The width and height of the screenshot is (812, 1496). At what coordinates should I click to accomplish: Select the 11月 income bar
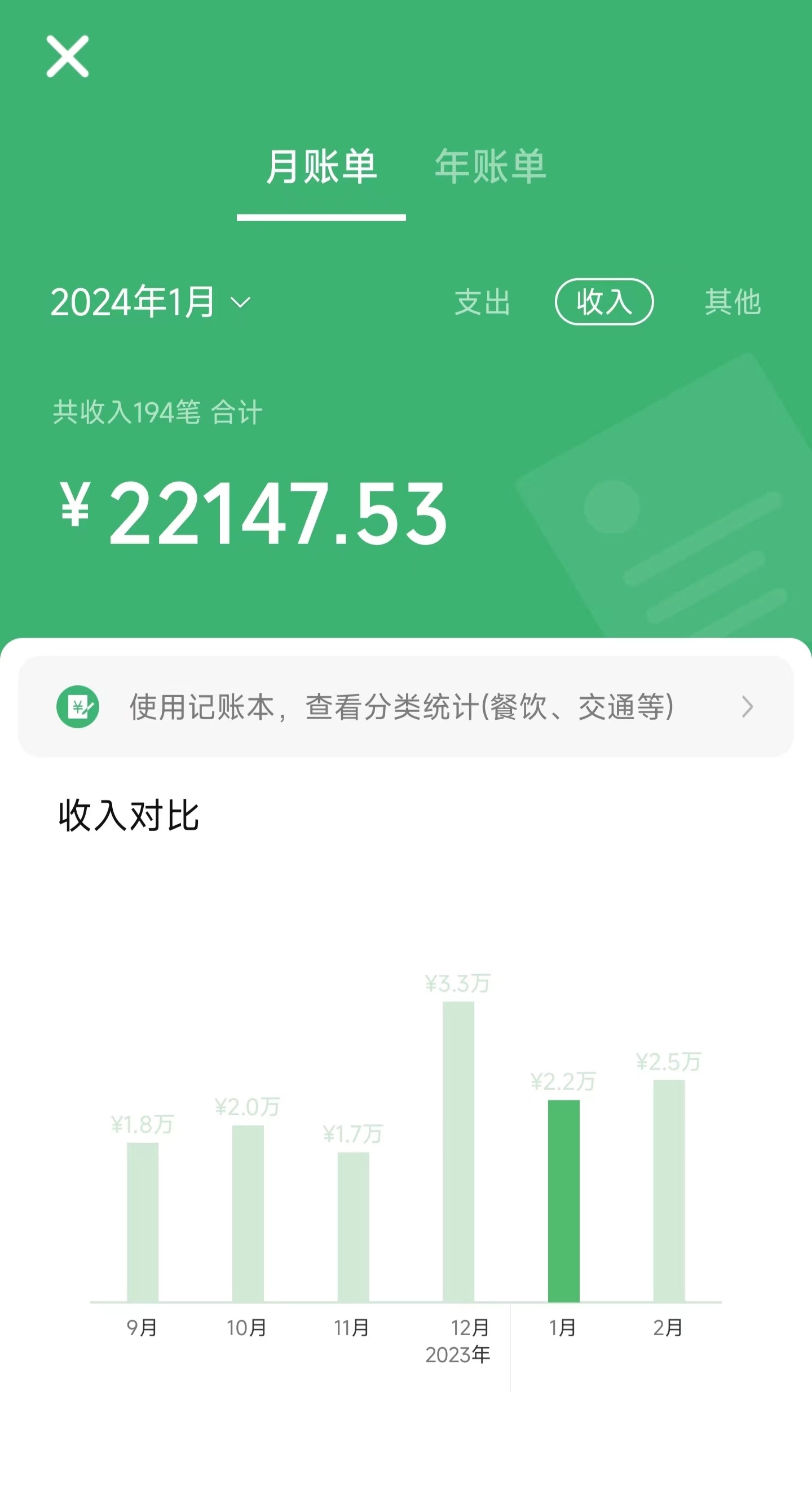[353, 1226]
